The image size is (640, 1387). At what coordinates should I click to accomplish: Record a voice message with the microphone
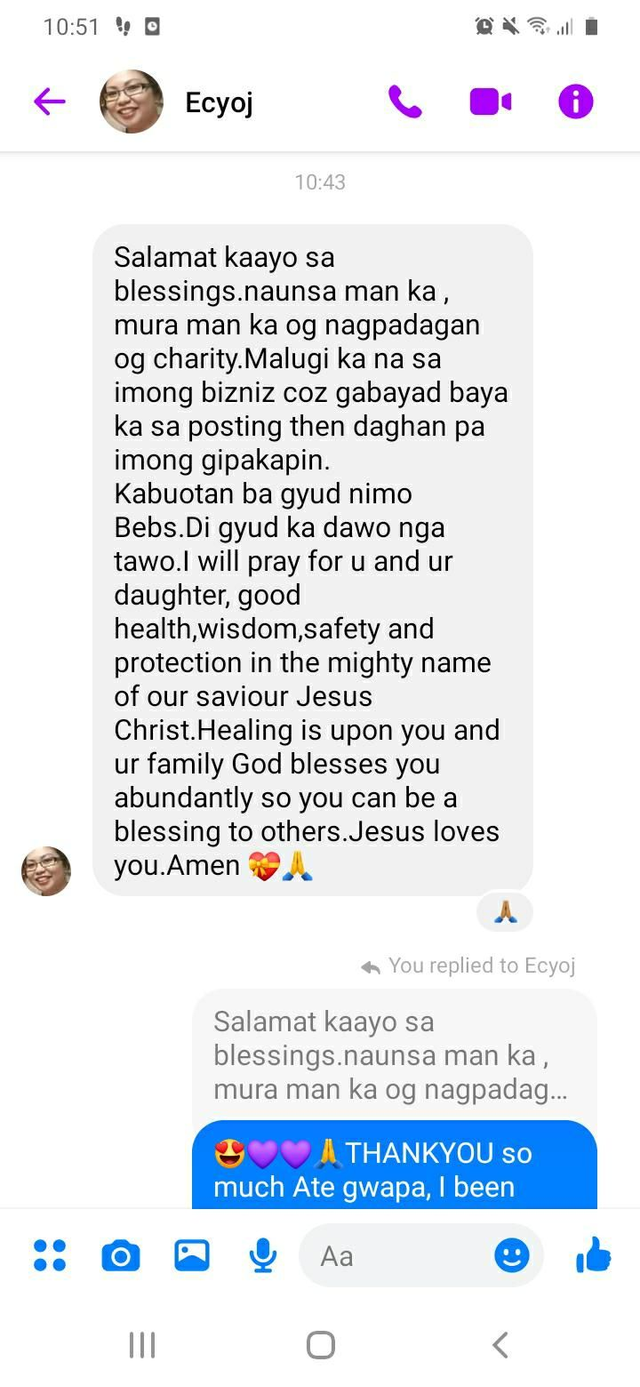262,1255
